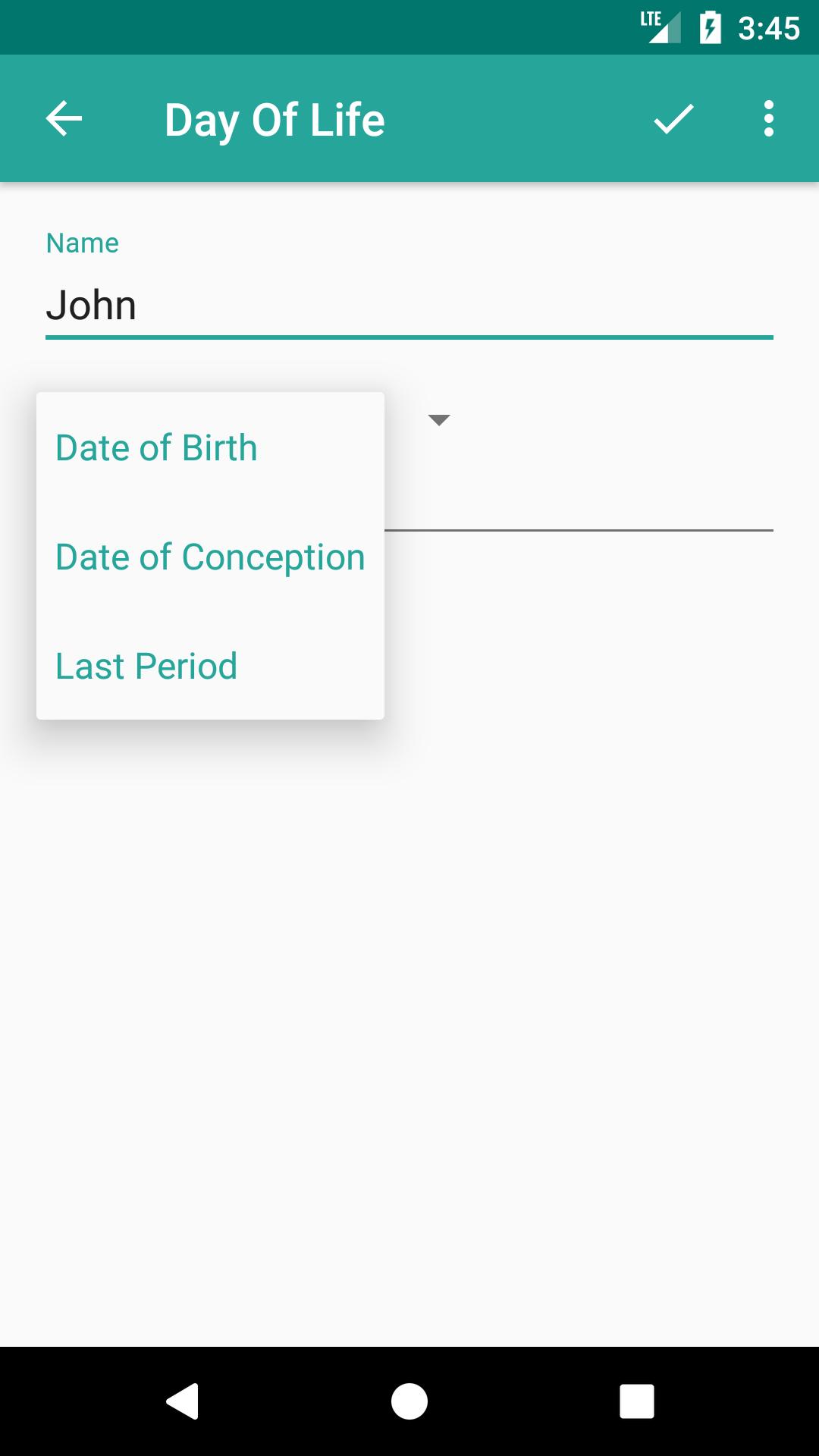This screenshot has height=1456, width=819.
Task: Open the overflow menu
Action: point(769,119)
